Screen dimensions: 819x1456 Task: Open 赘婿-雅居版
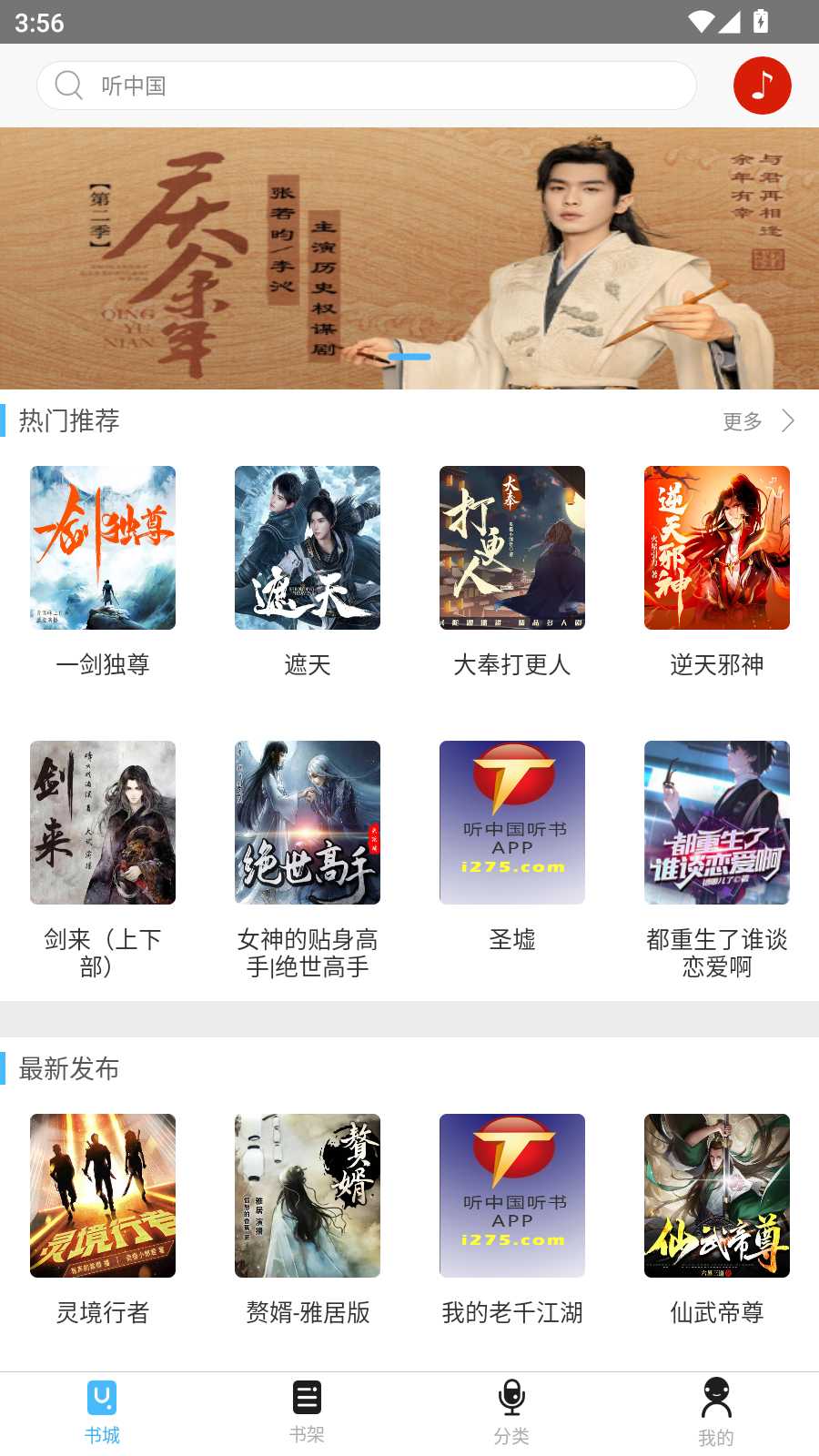point(308,1196)
